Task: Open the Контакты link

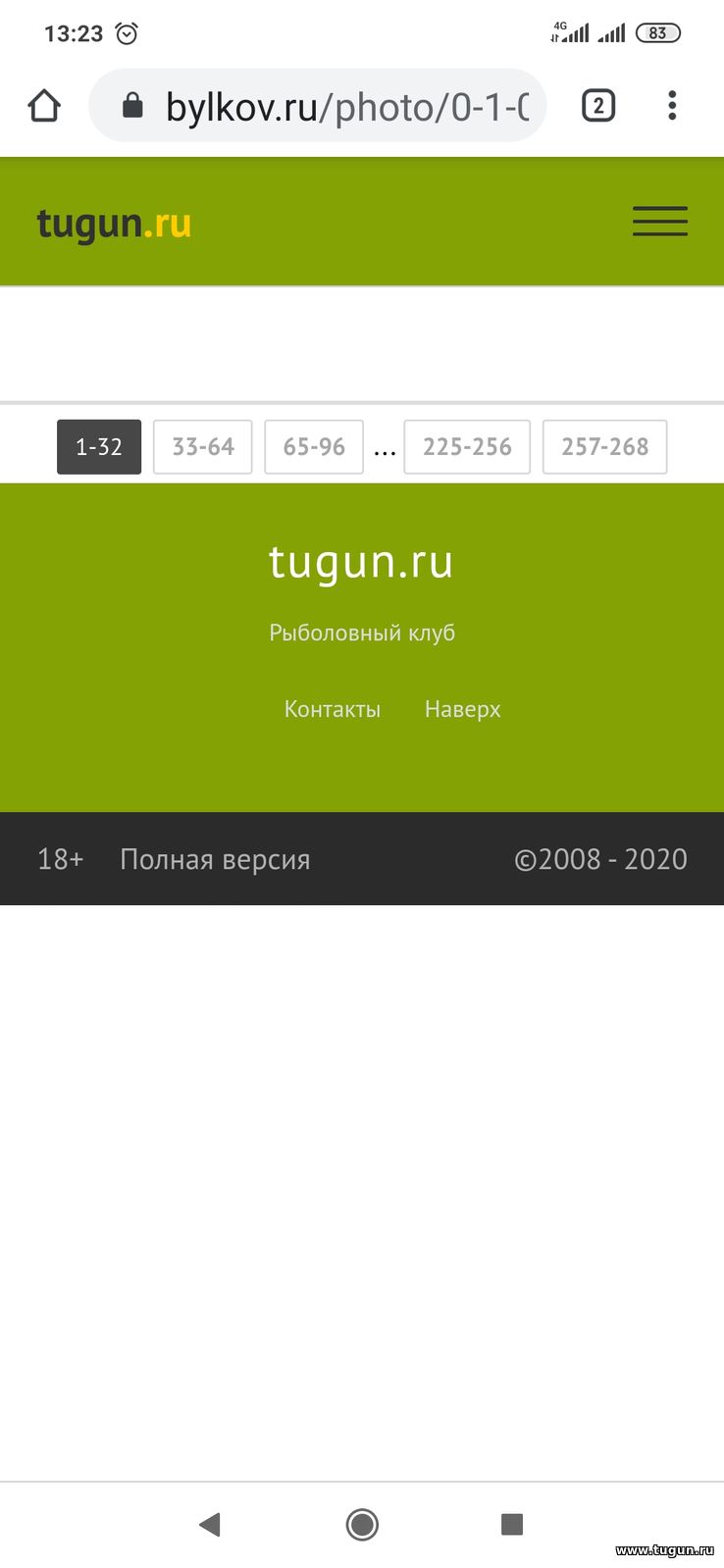Action: 333,709
